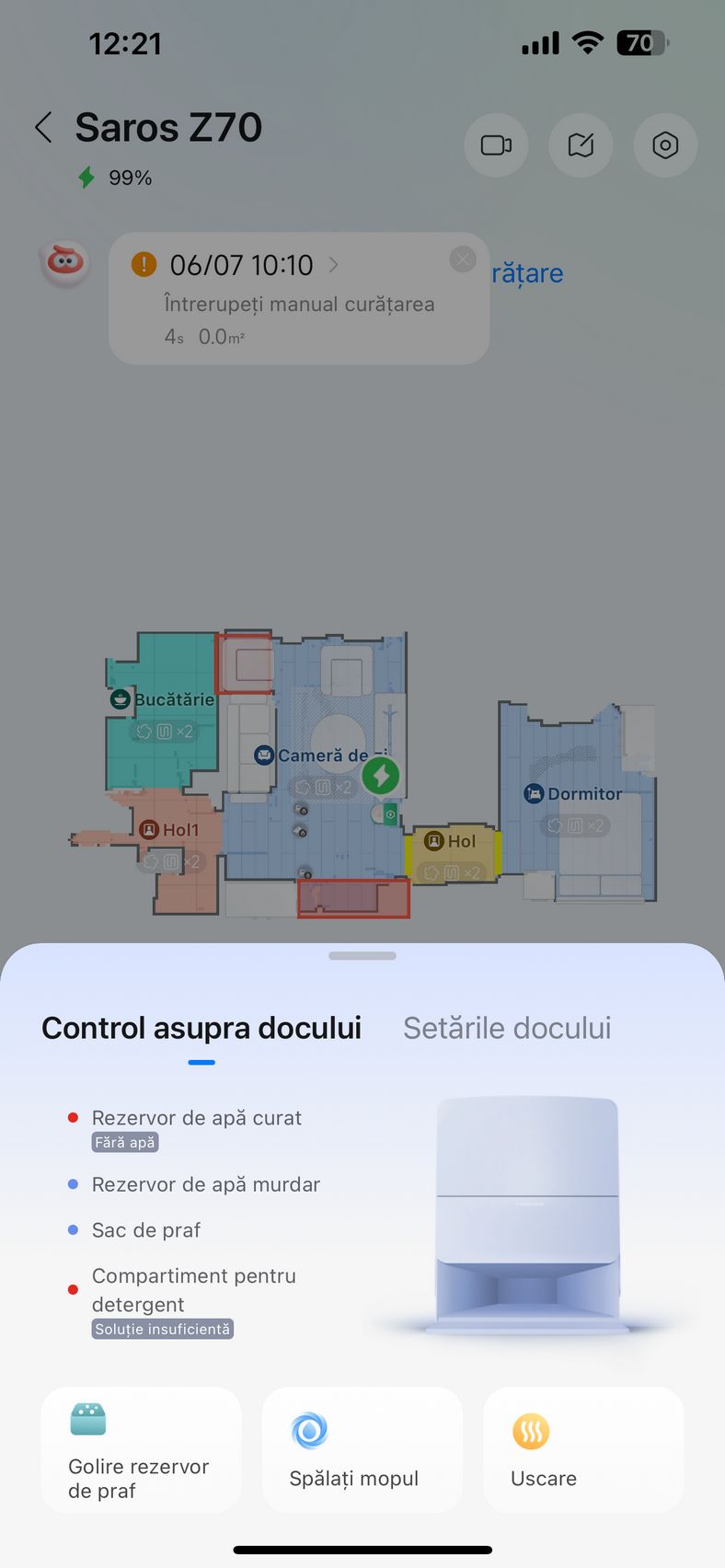Go back from Saros Z70 screen
This screenshot has height=1568, width=725.
(x=43, y=127)
